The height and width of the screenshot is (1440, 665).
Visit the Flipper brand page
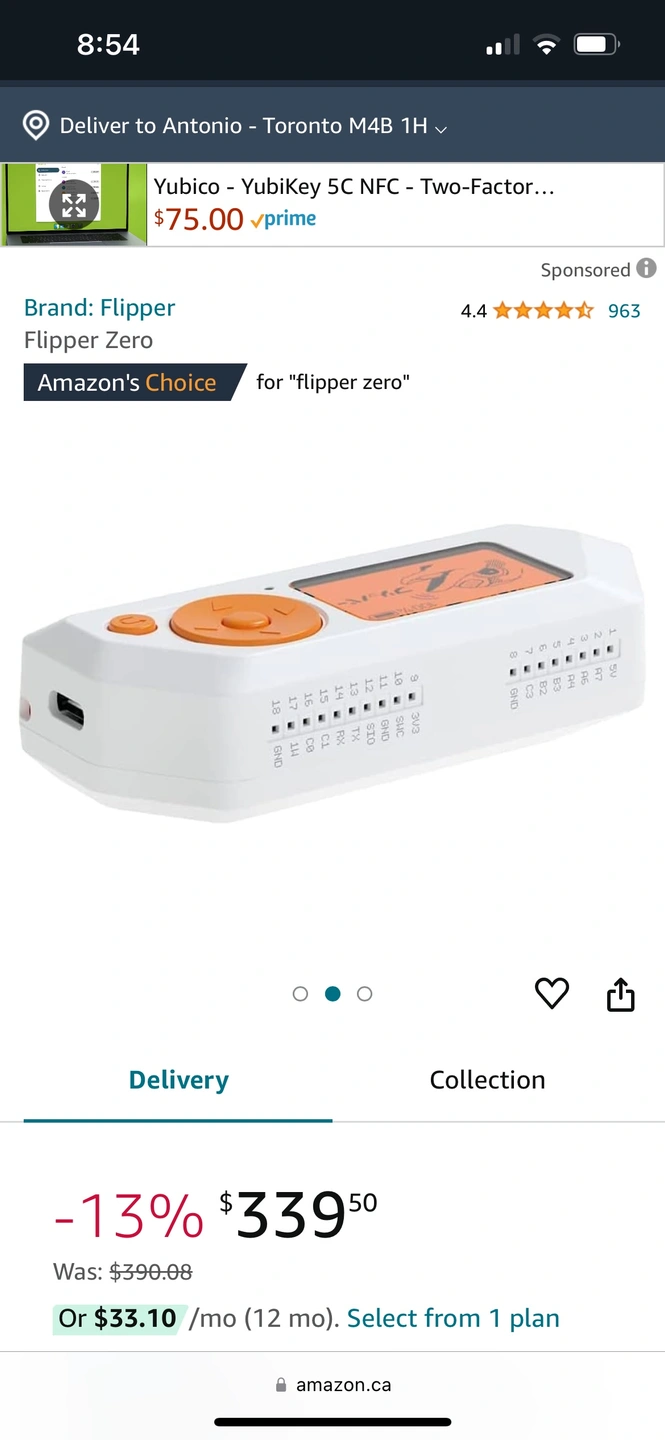coord(99,308)
